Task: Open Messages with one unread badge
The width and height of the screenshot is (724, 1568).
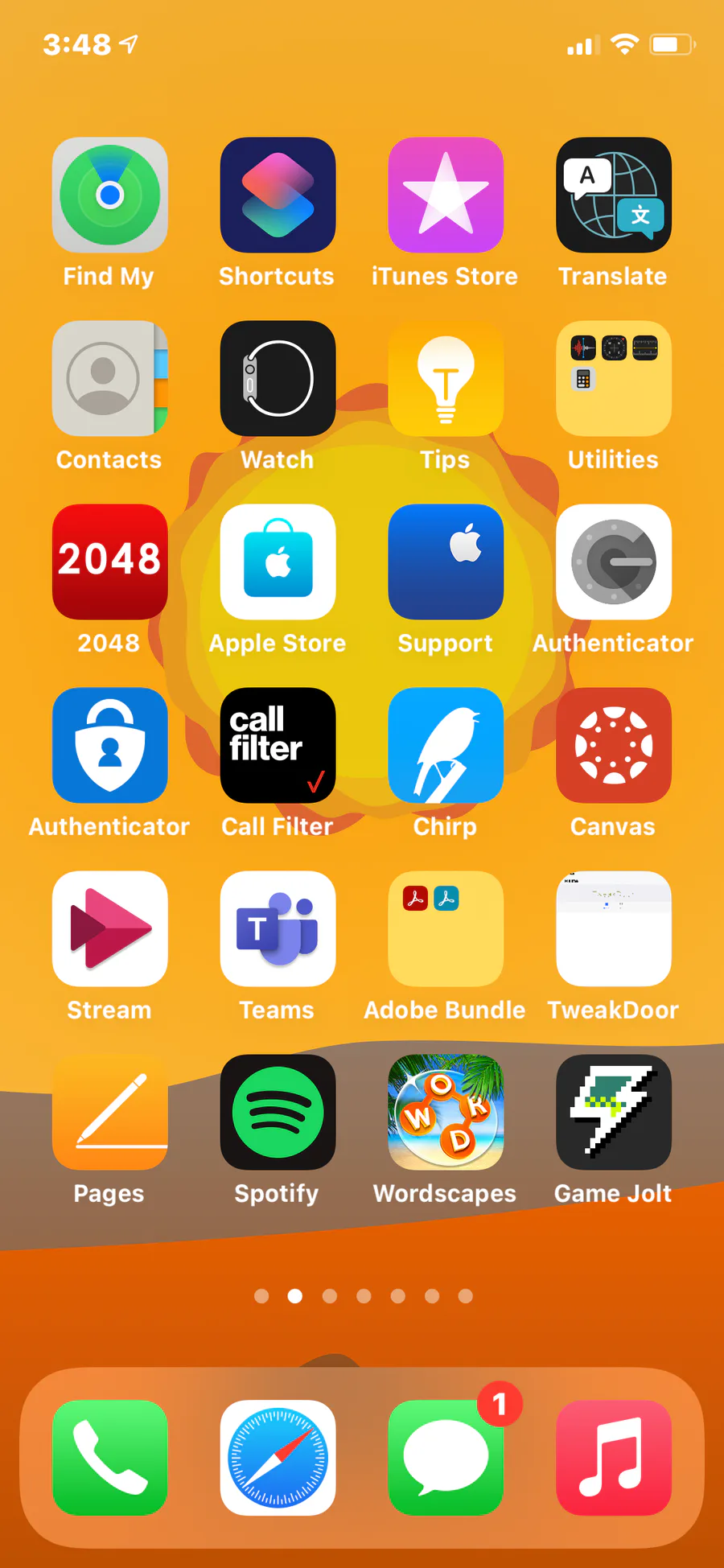Action: (446, 1458)
